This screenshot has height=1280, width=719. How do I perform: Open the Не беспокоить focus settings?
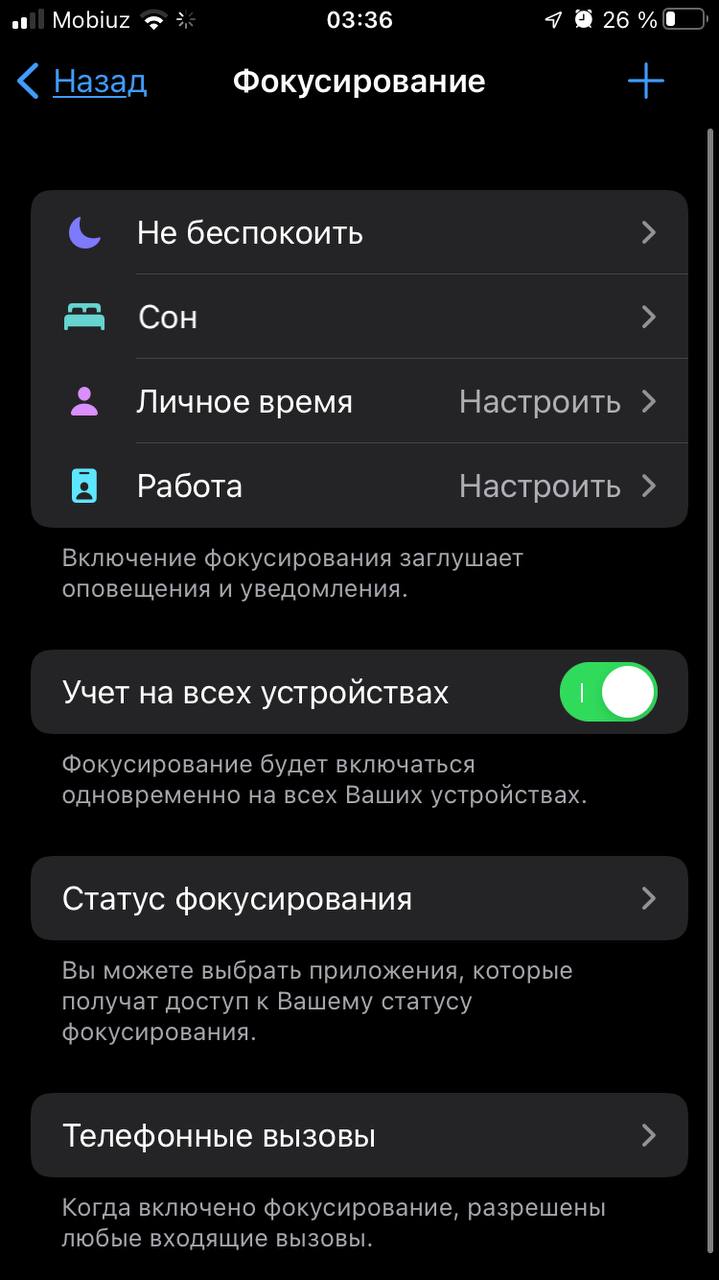pyautogui.click(x=359, y=233)
